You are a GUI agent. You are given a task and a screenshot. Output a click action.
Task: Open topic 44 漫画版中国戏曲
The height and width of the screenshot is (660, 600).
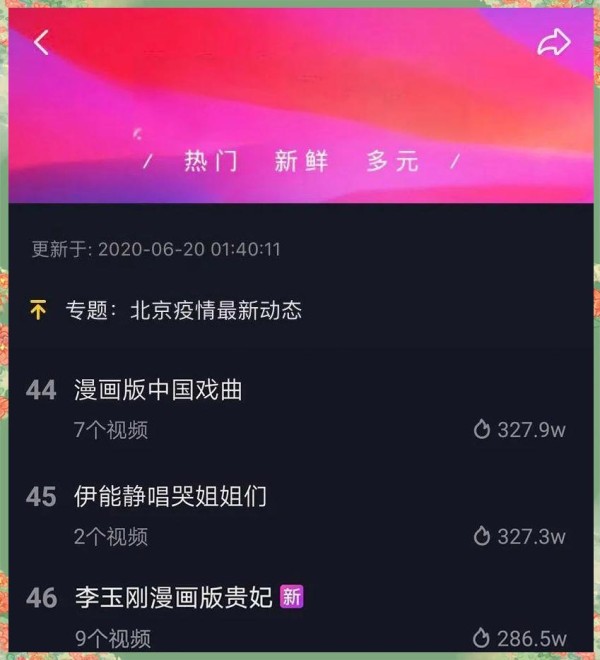(158, 390)
